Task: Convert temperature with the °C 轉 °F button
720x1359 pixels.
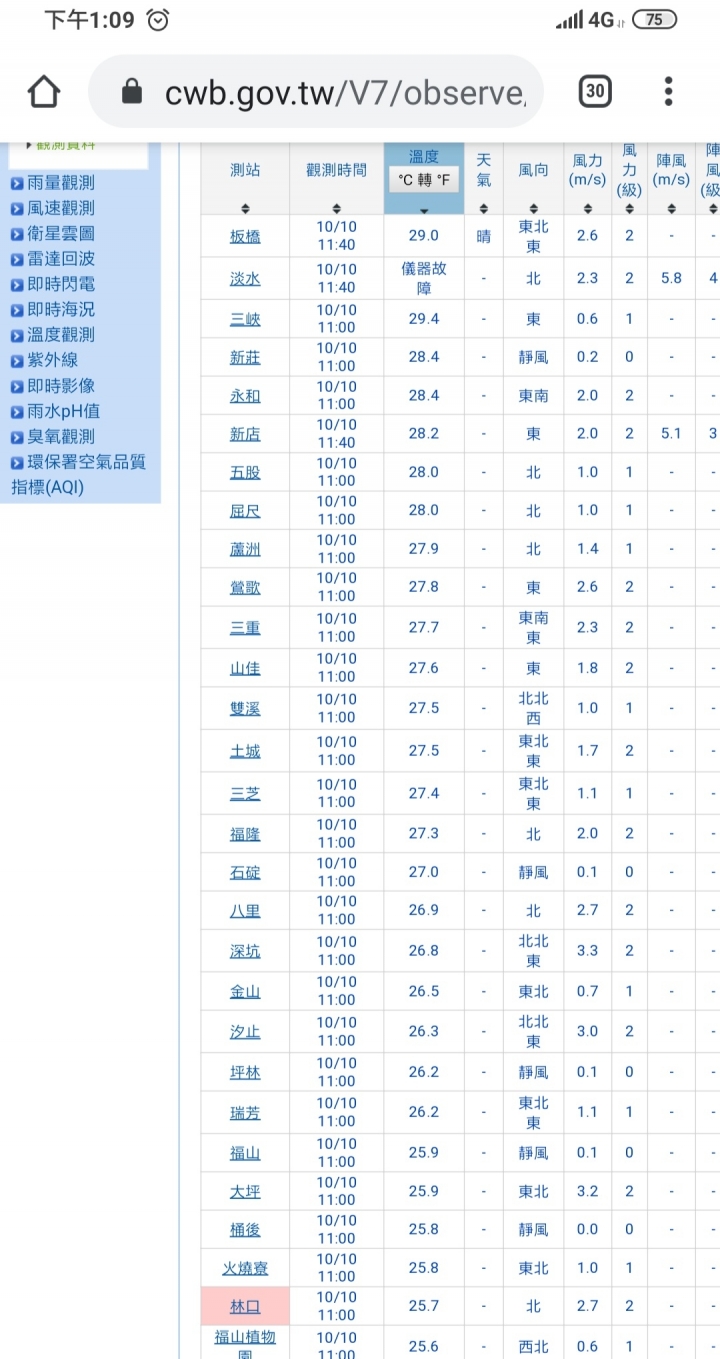Action: [424, 181]
